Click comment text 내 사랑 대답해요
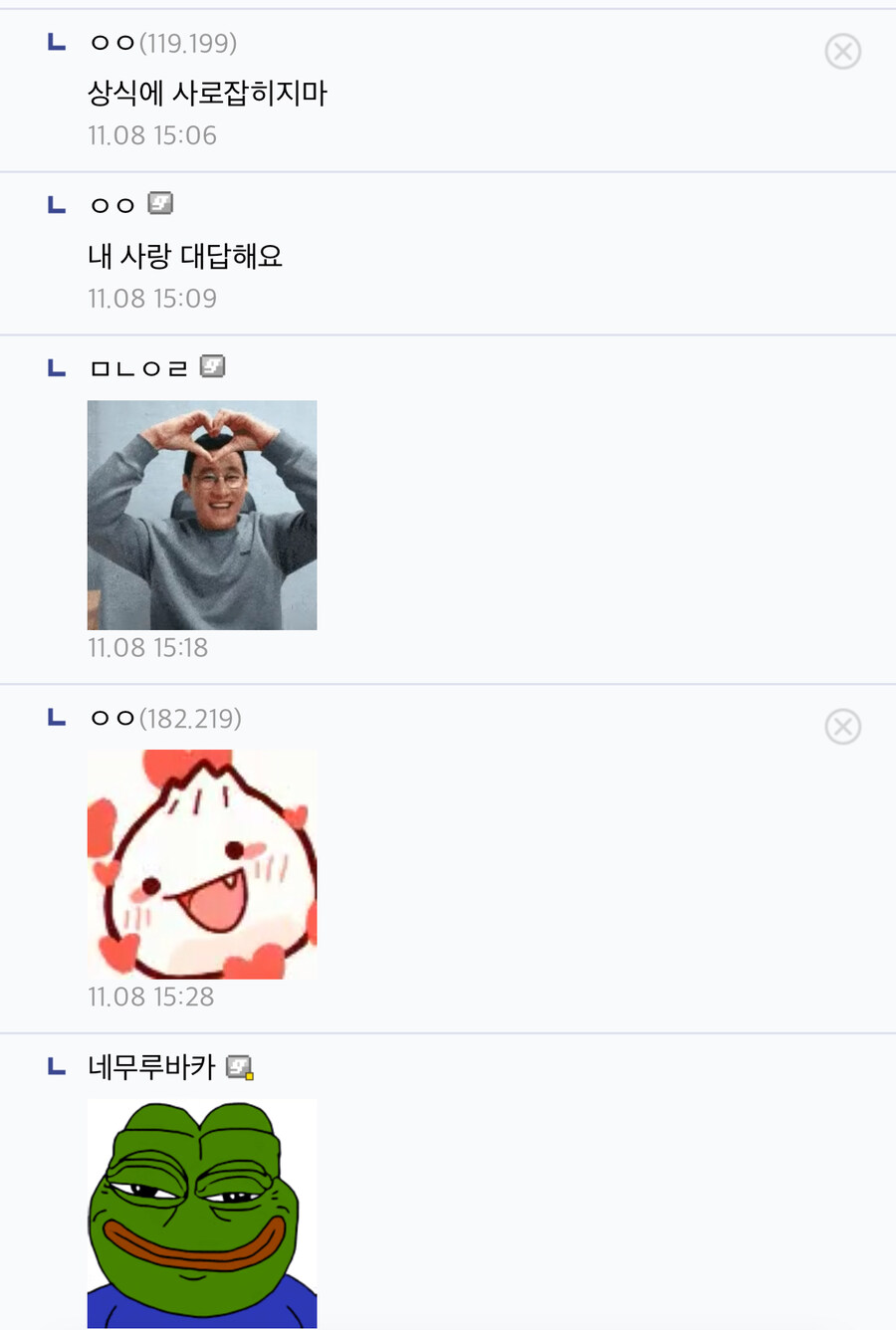896x1330 pixels. point(183,256)
